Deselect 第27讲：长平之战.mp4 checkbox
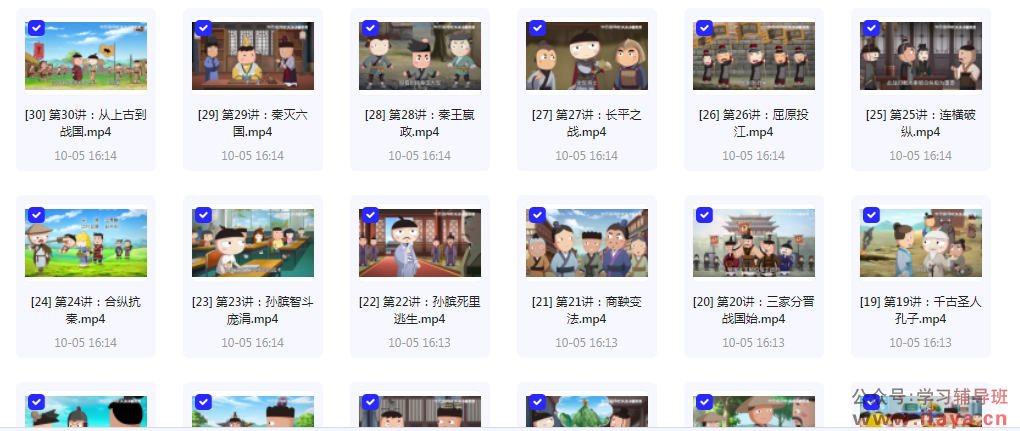Screen dimensions: 1020x431 (x=537, y=28)
